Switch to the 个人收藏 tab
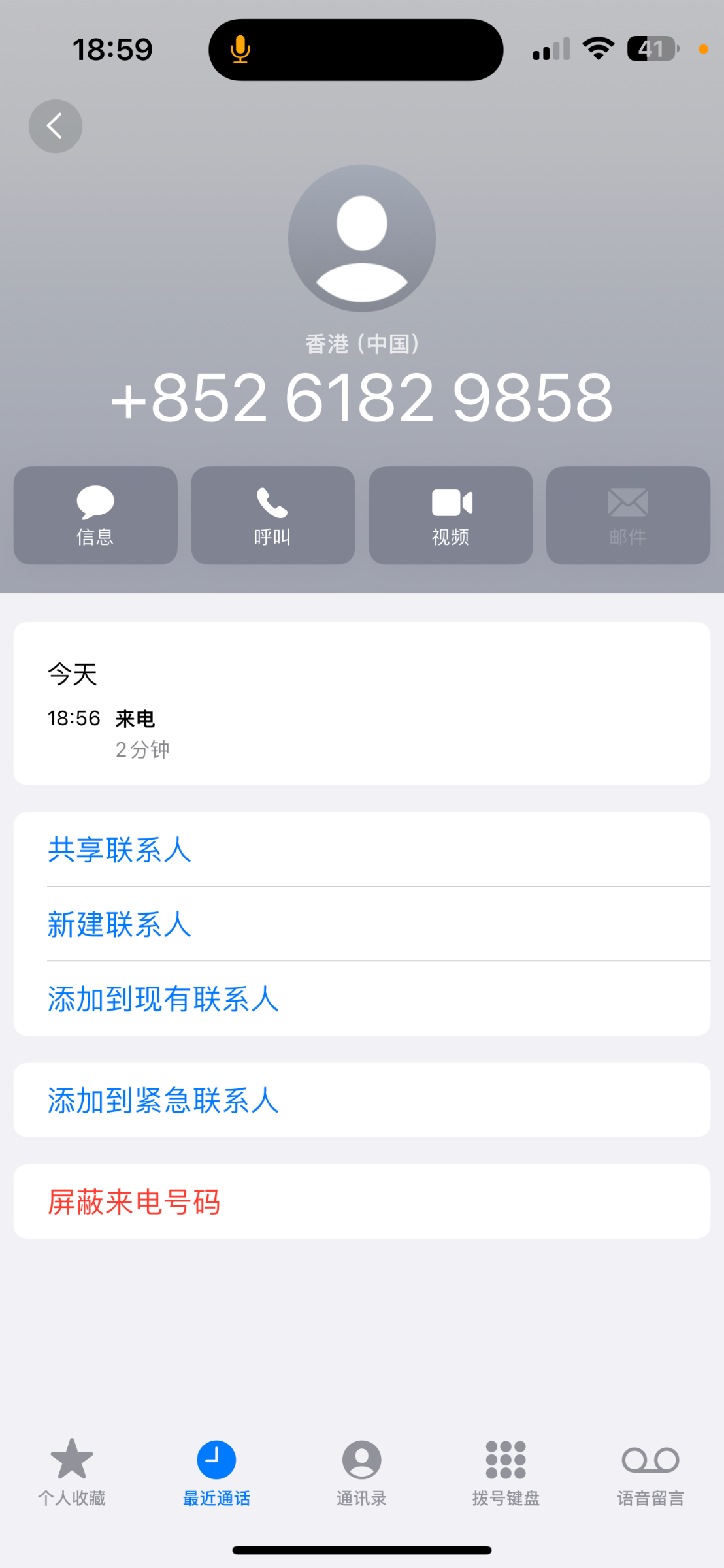This screenshot has height=1568, width=724. coord(72,1471)
